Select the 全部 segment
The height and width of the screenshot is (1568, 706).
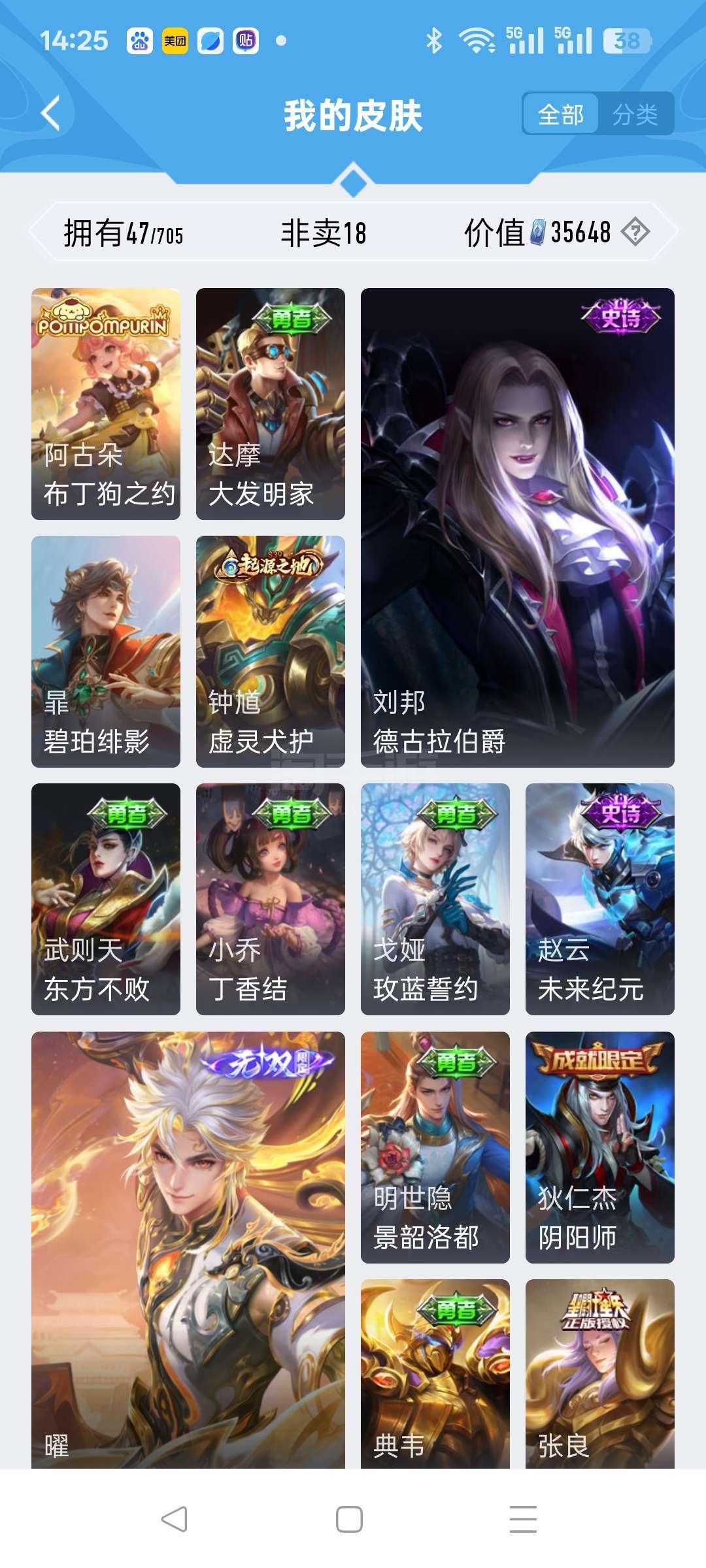coord(560,115)
